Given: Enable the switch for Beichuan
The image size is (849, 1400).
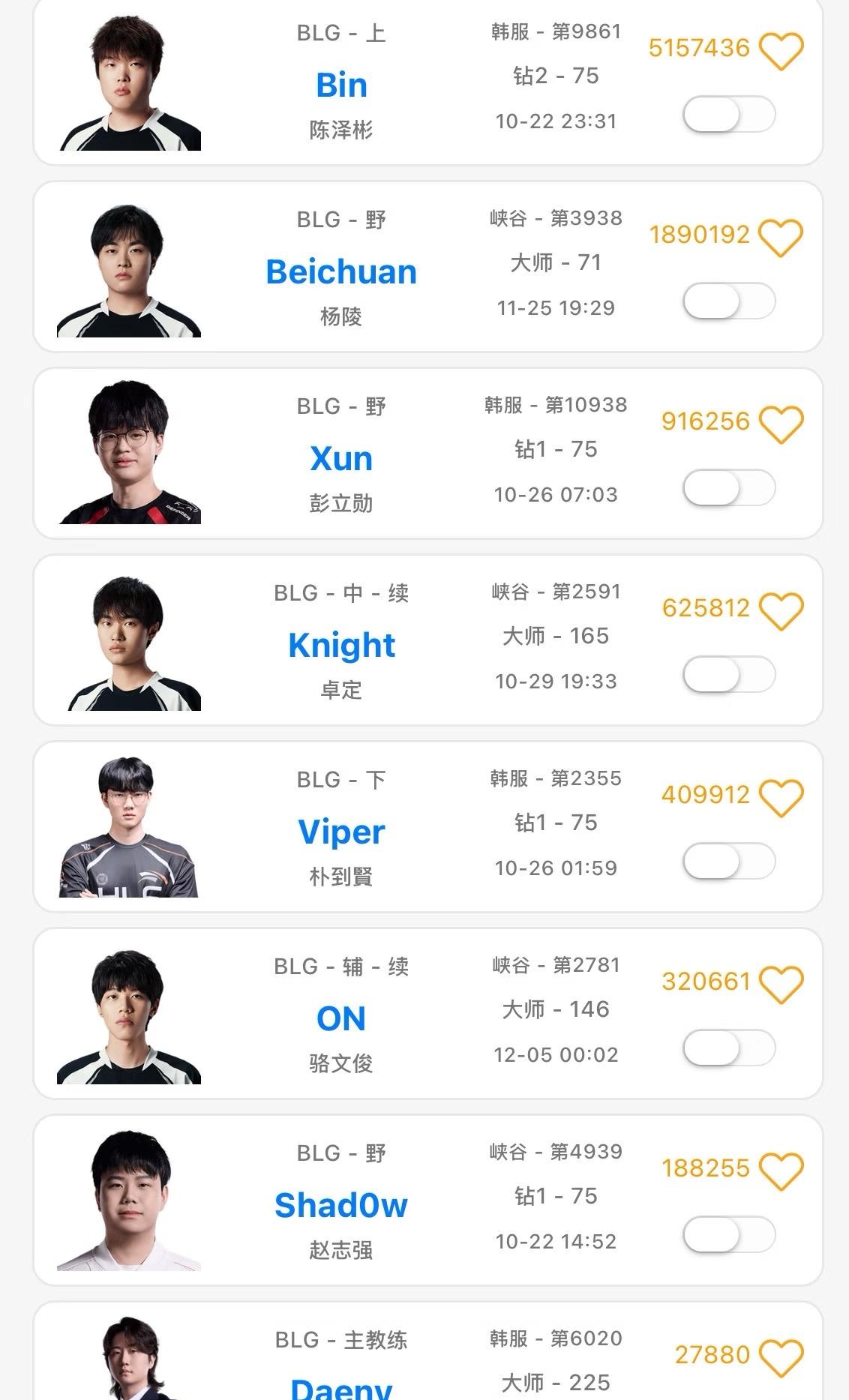Looking at the screenshot, I should (x=728, y=301).
